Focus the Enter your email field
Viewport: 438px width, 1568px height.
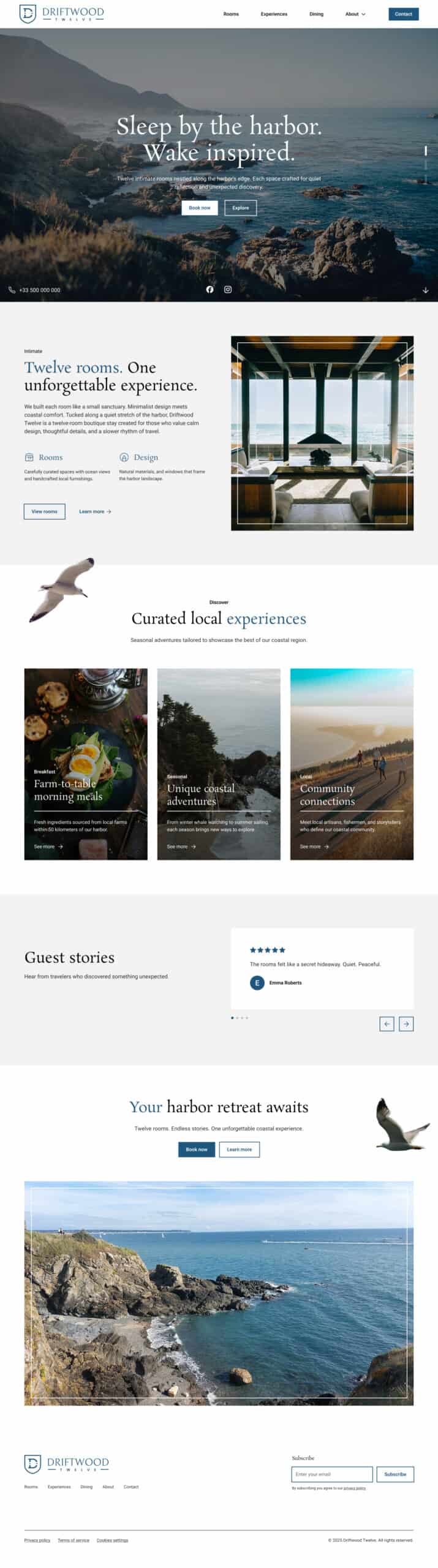[x=332, y=1474]
